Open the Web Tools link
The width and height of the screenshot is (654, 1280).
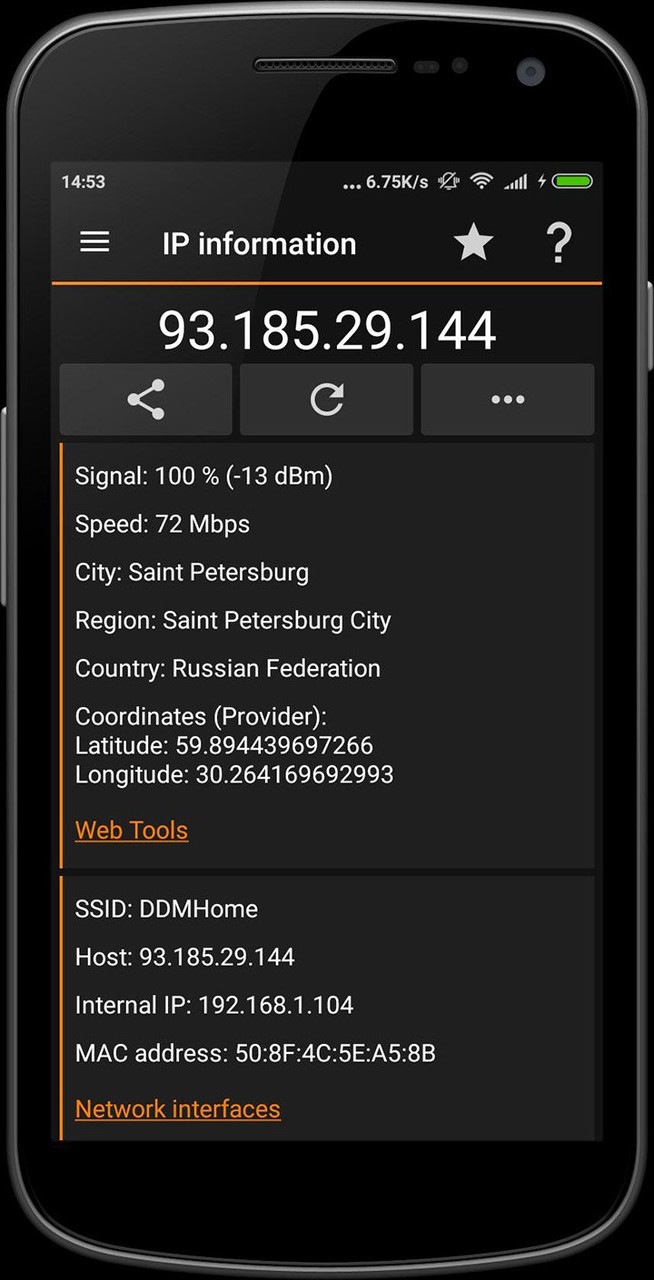click(132, 830)
